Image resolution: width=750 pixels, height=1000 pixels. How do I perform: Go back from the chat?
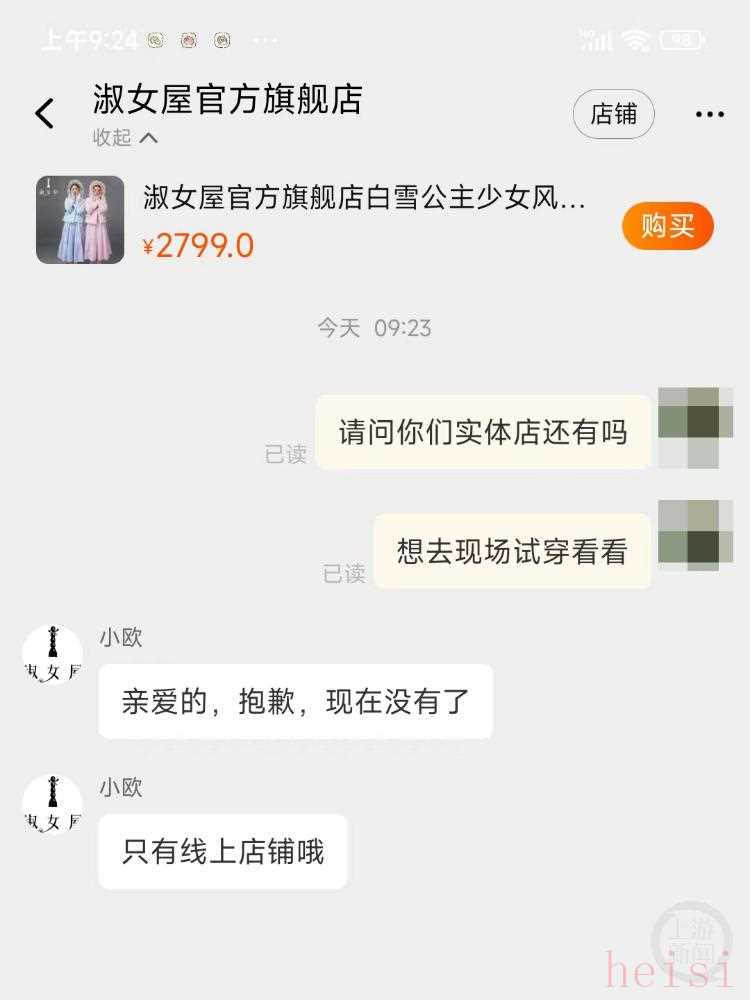[45, 114]
